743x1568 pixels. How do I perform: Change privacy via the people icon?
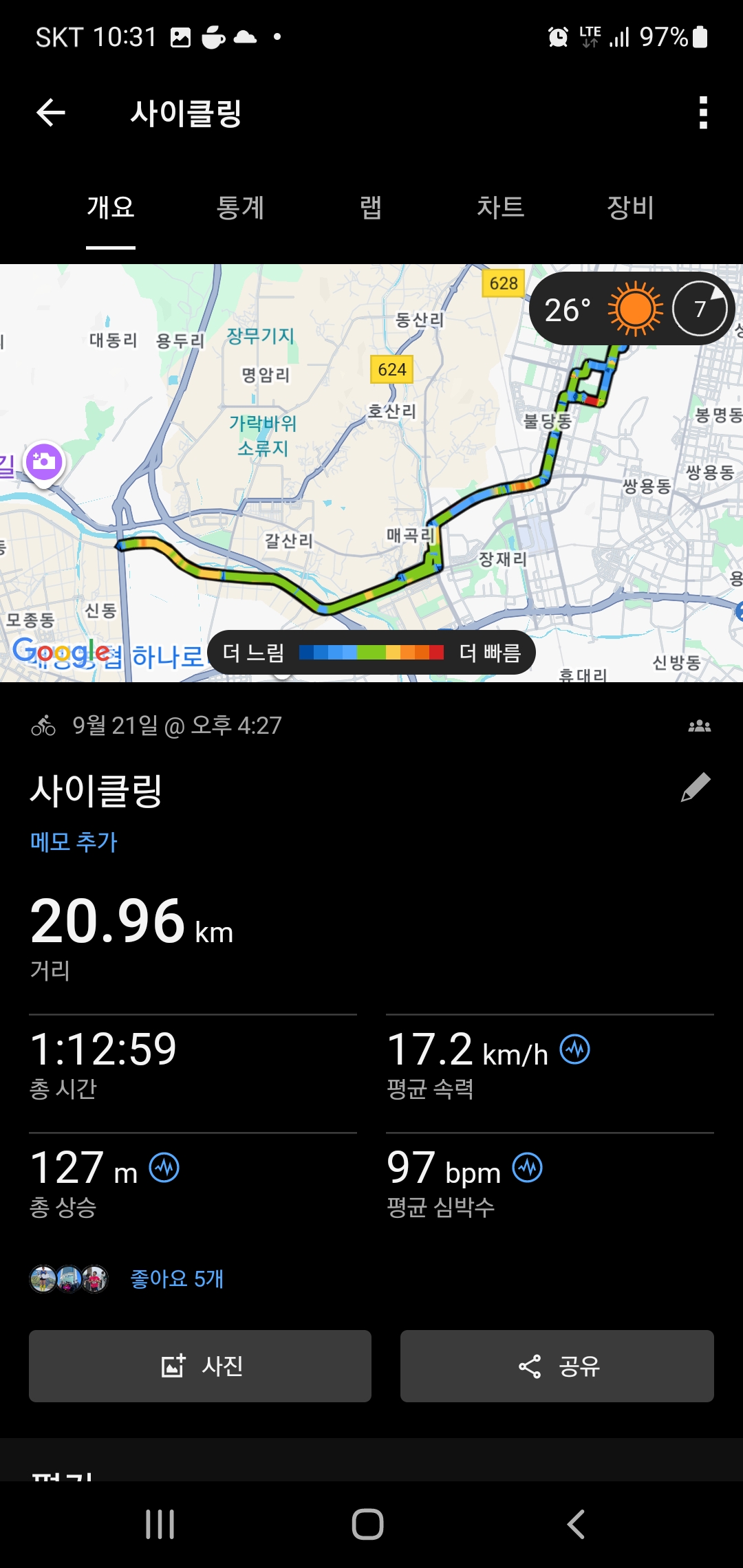pyautogui.click(x=700, y=726)
